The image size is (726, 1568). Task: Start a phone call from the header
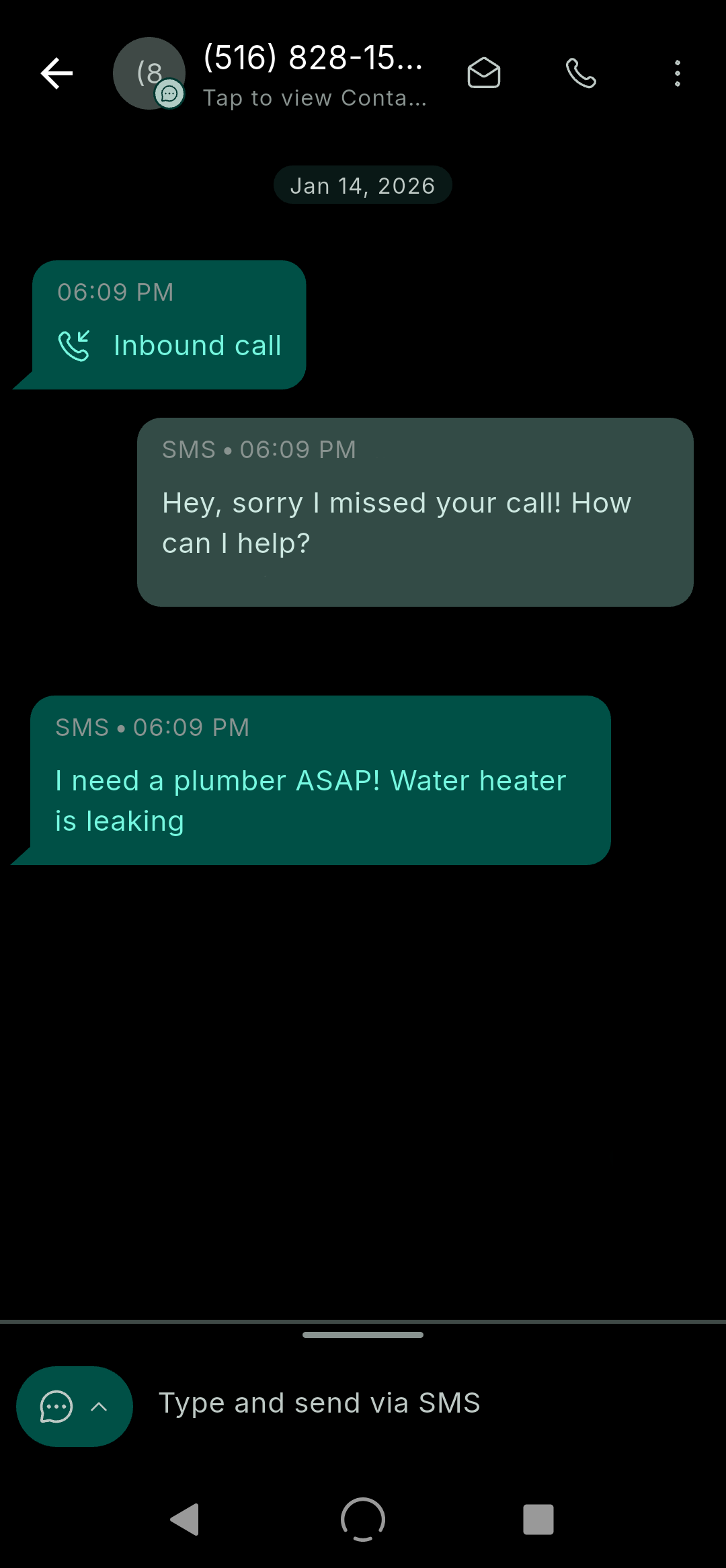click(581, 73)
